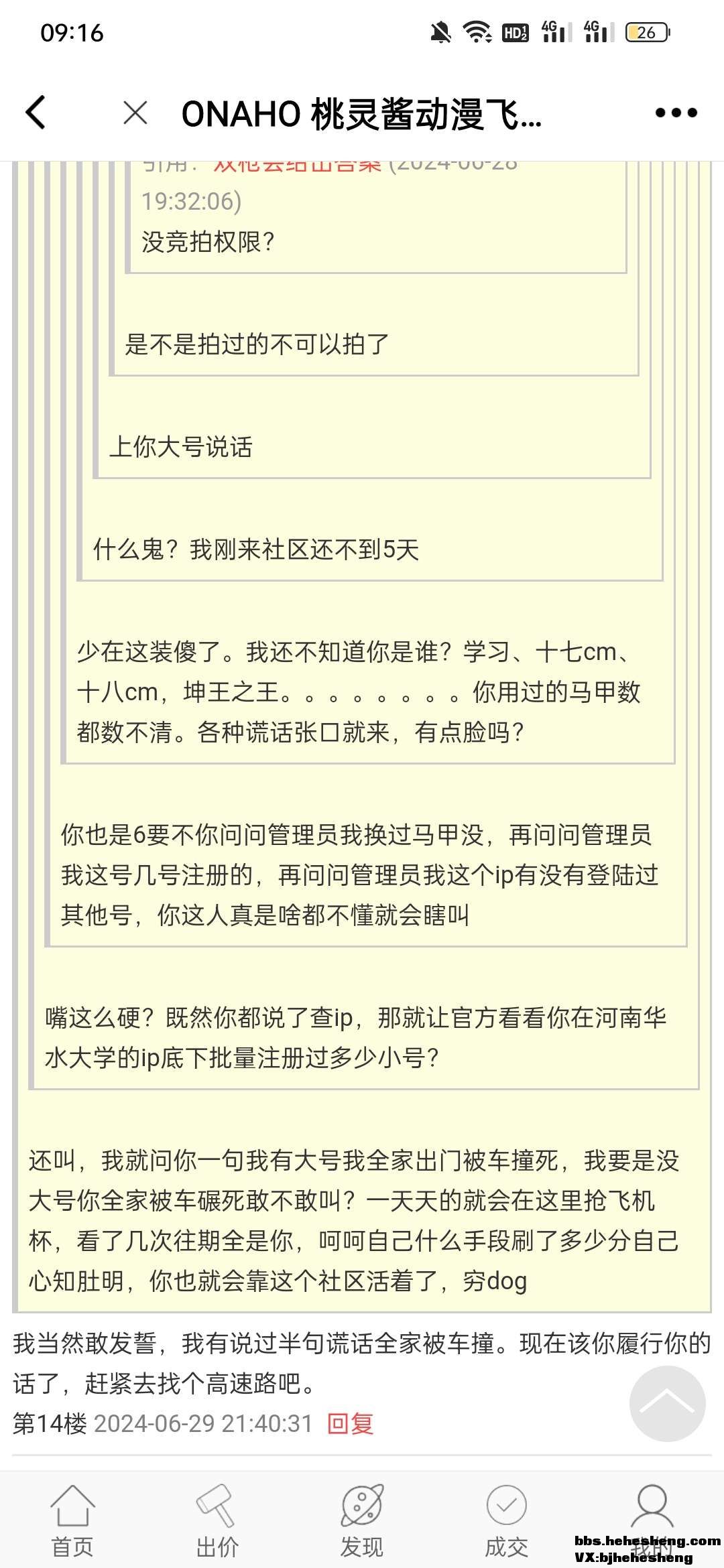Go back using the top-left arrow
724x1568 pixels.
coord(36,113)
